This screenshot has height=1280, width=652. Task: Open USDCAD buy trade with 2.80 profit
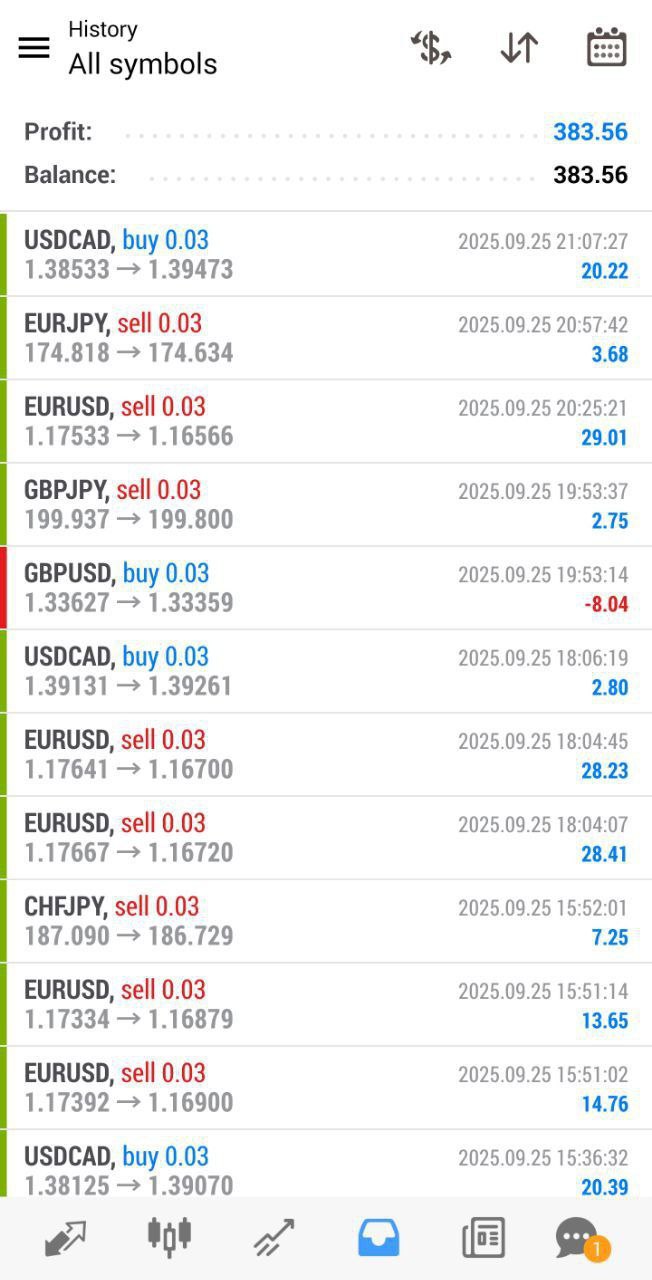click(x=326, y=671)
